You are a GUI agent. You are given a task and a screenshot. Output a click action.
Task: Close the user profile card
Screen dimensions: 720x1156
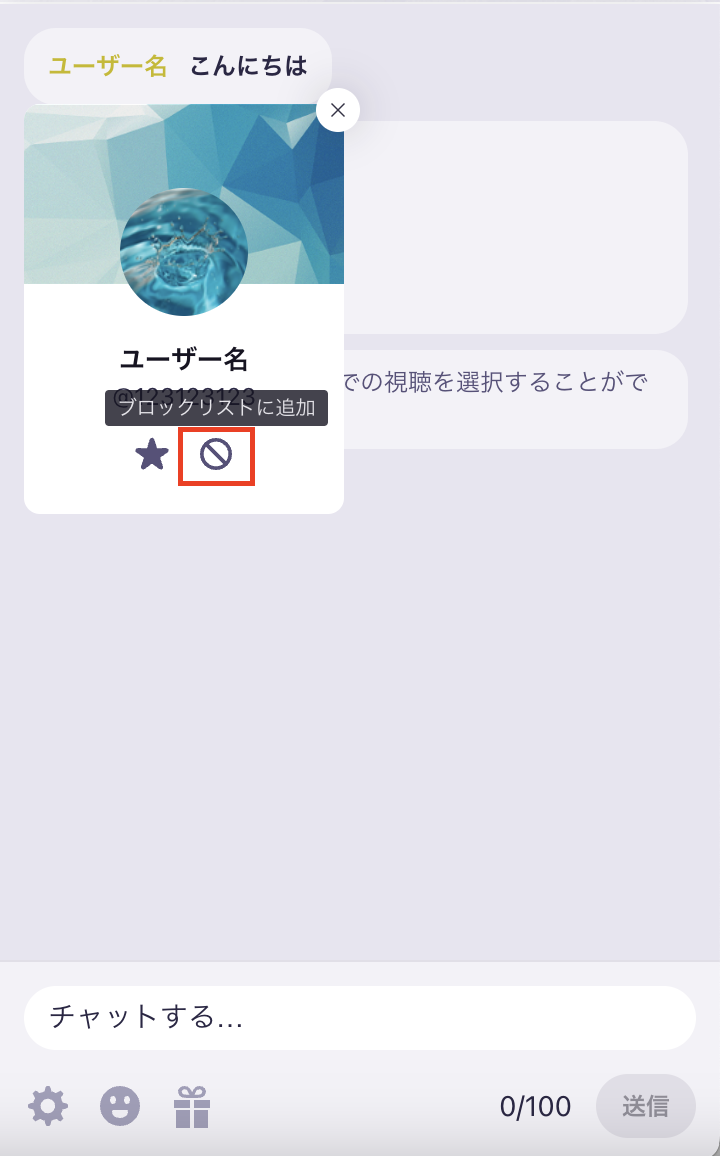338,110
